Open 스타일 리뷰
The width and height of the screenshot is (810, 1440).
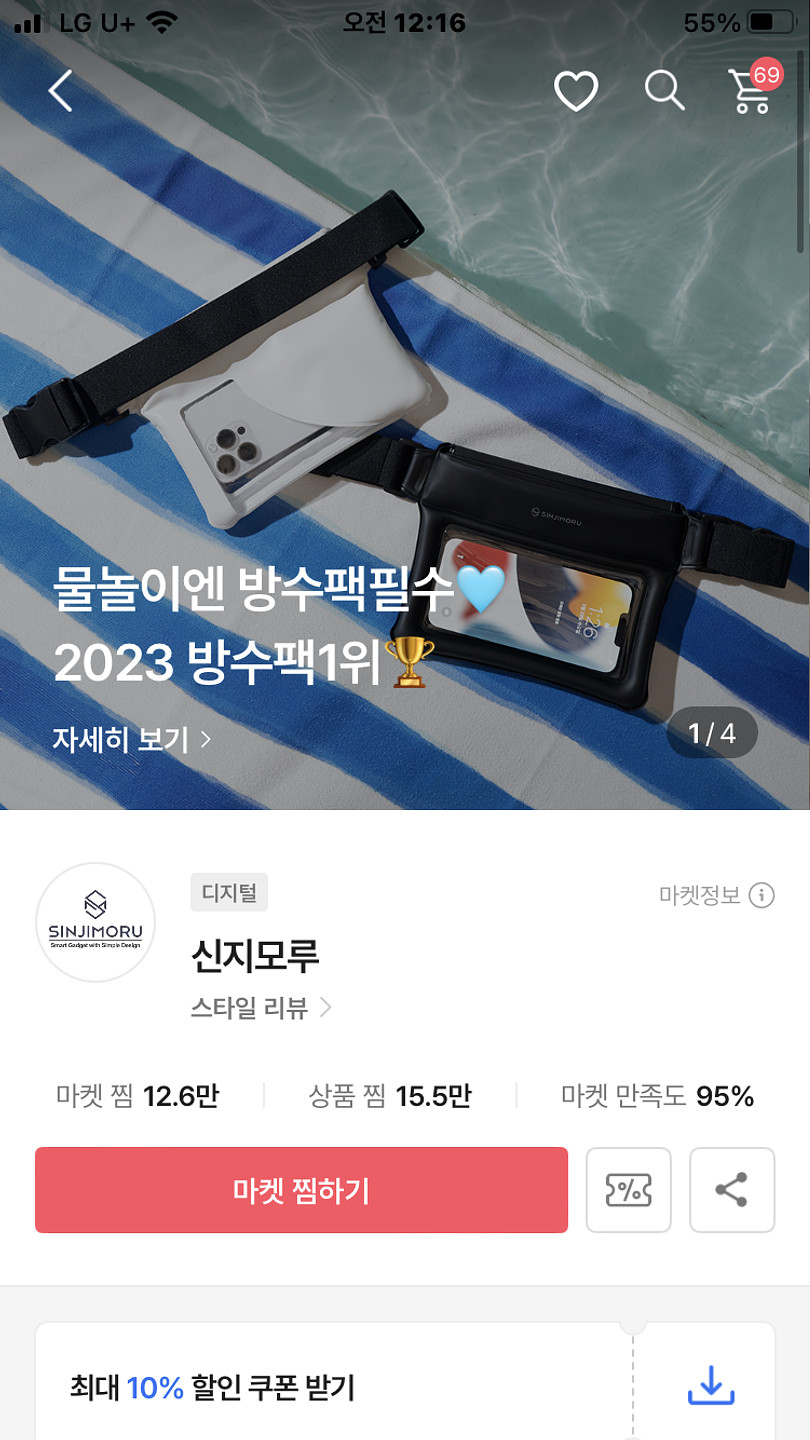tap(260, 1008)
